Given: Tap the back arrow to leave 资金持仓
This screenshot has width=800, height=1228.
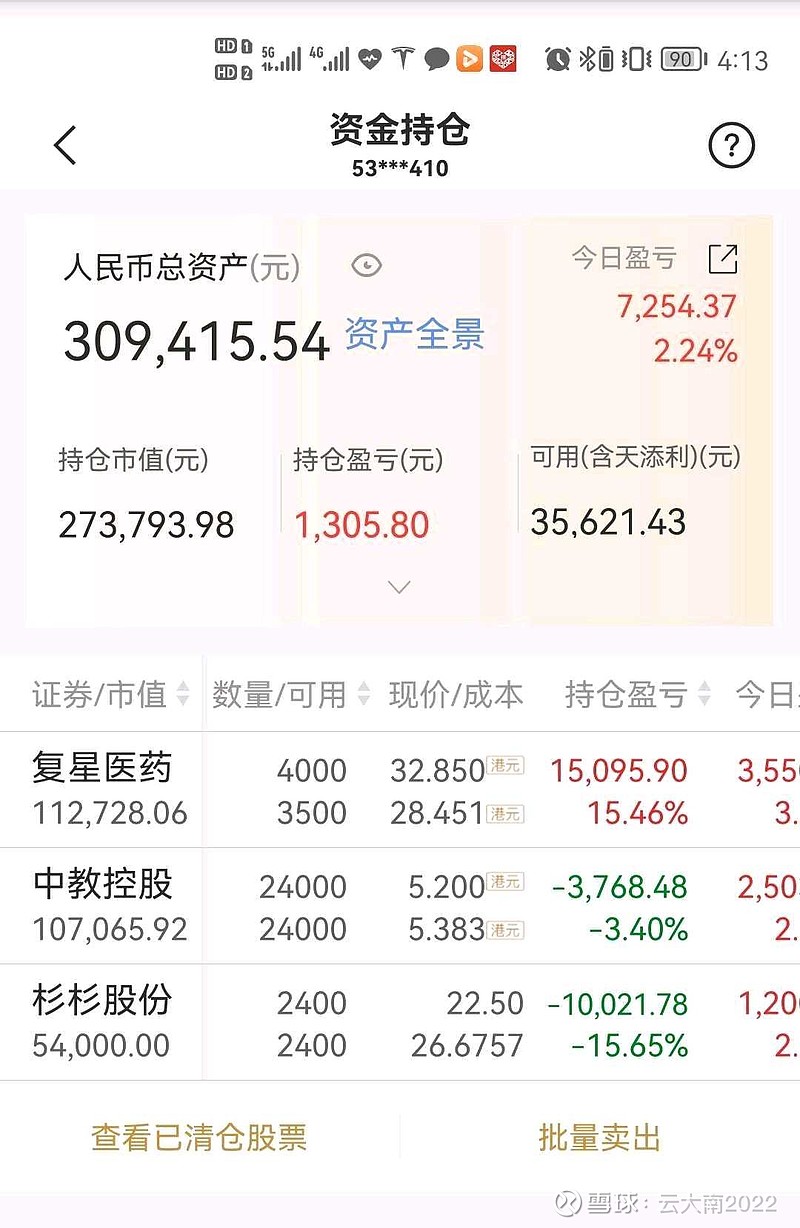Looking at the screenshot, I should pyautogui.click(x=64, y=144).
